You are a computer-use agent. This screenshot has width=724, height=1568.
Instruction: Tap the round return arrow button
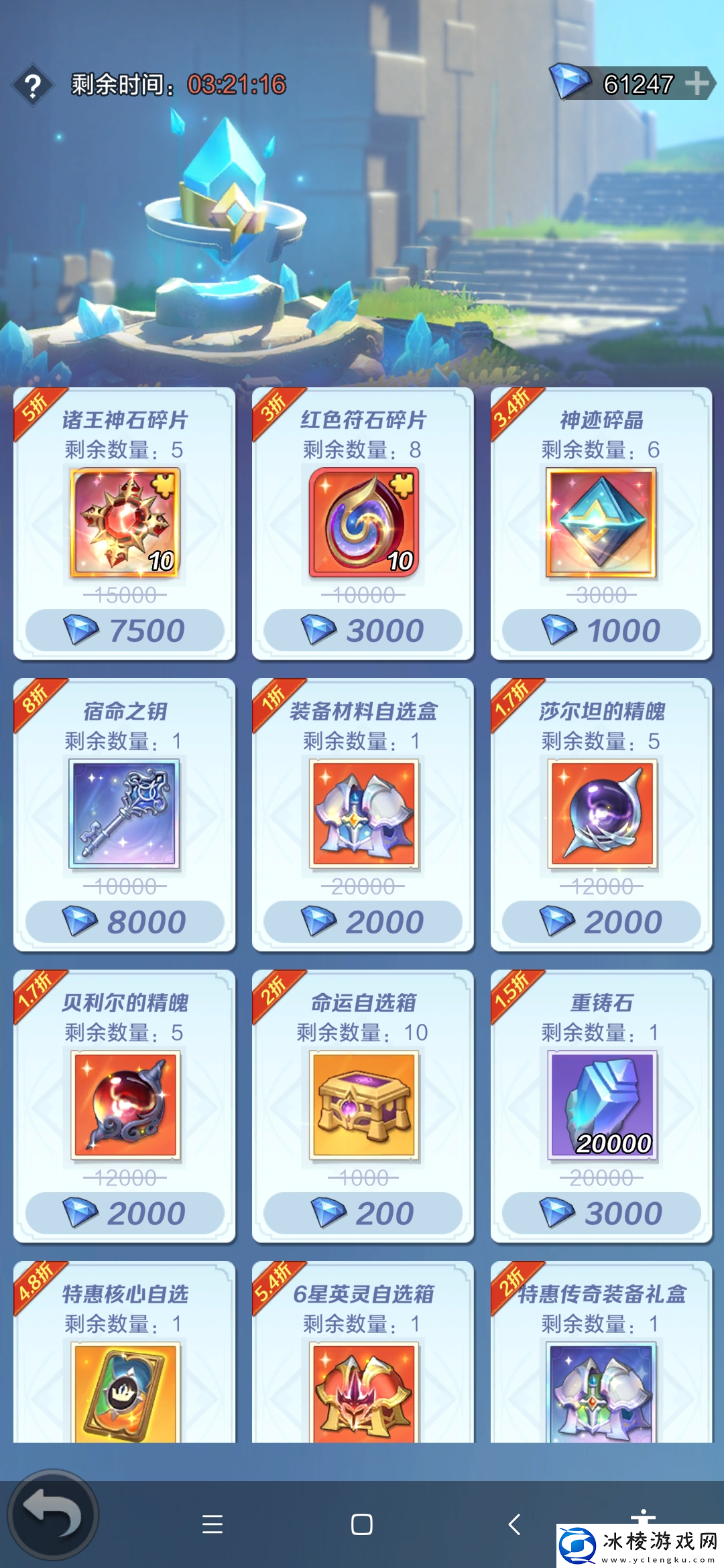point(53,1515)
